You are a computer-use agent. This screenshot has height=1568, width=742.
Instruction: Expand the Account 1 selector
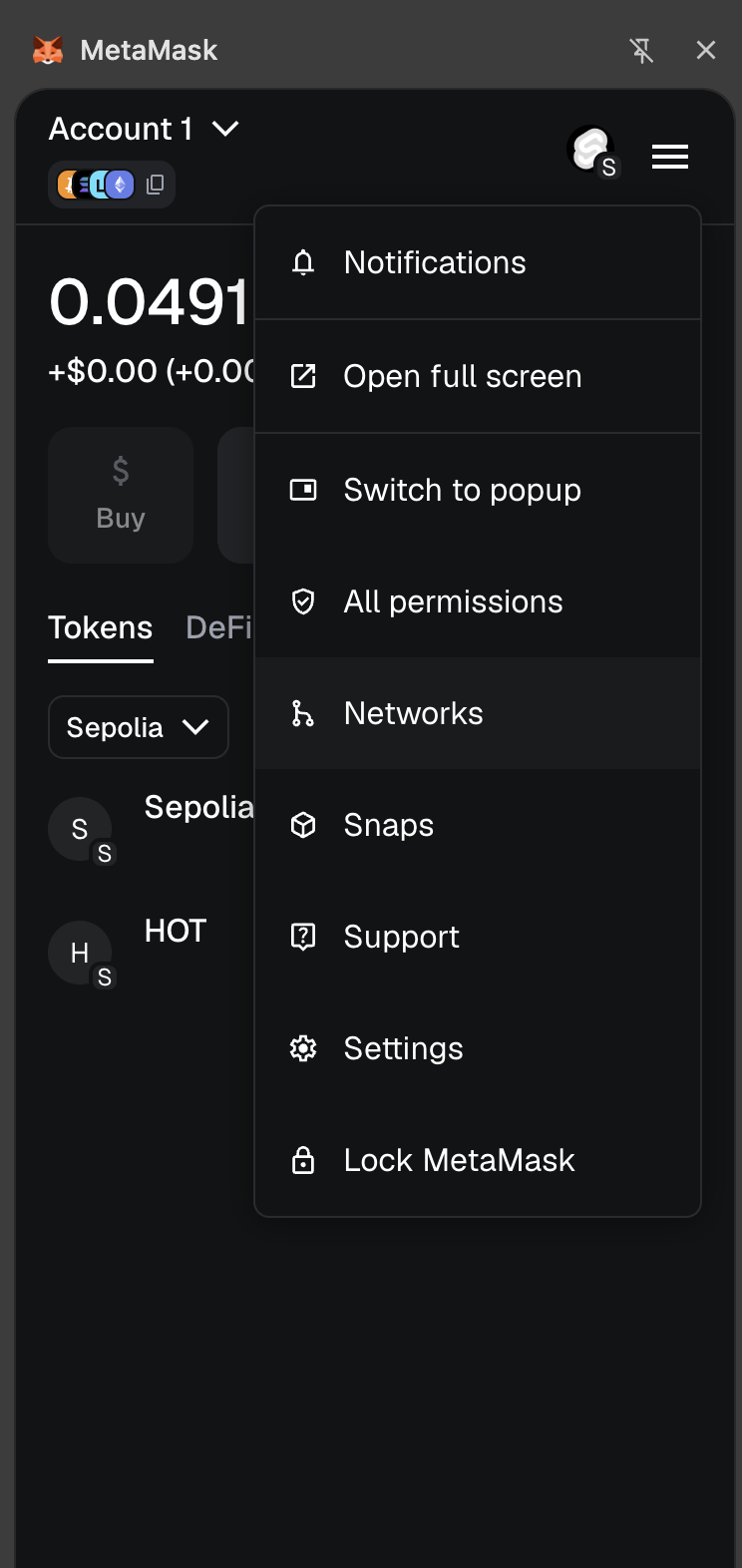[145, 128]
